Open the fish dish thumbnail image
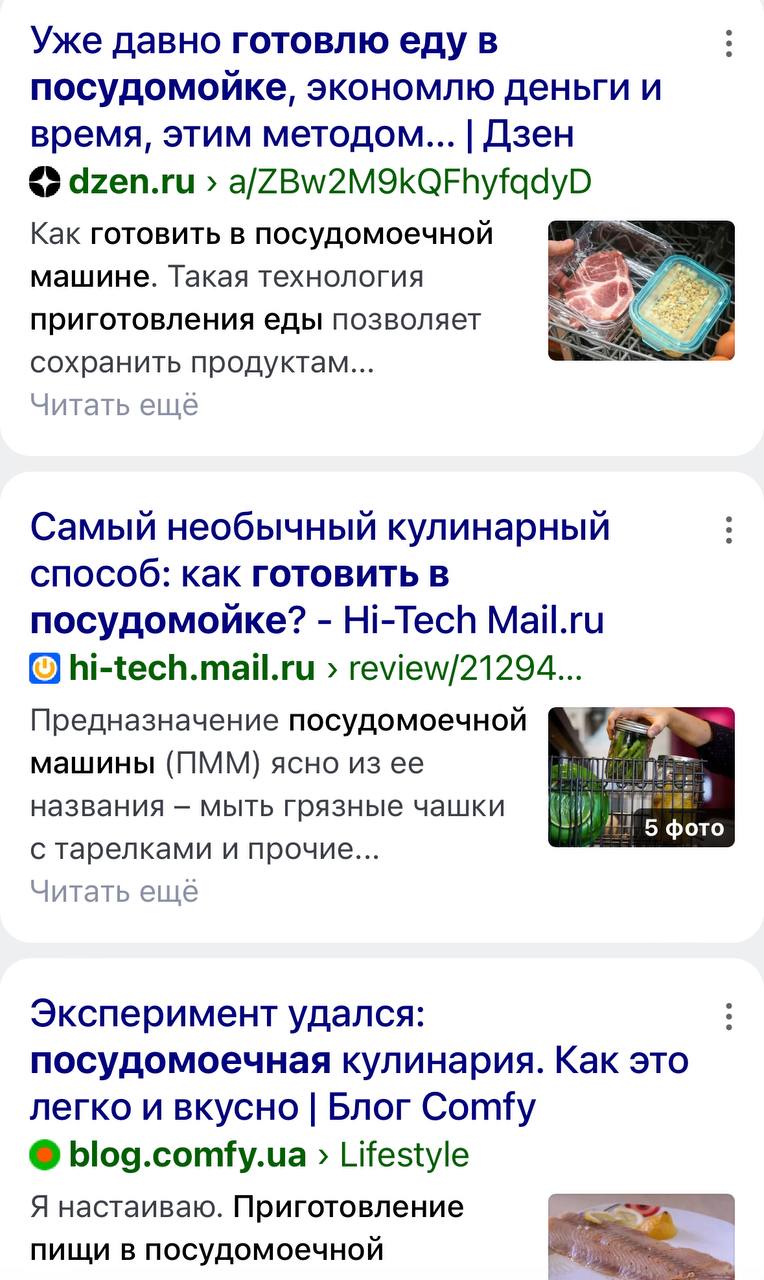Image resolution: width=764 pixels, height=1280 pixels. [641, 1237]
